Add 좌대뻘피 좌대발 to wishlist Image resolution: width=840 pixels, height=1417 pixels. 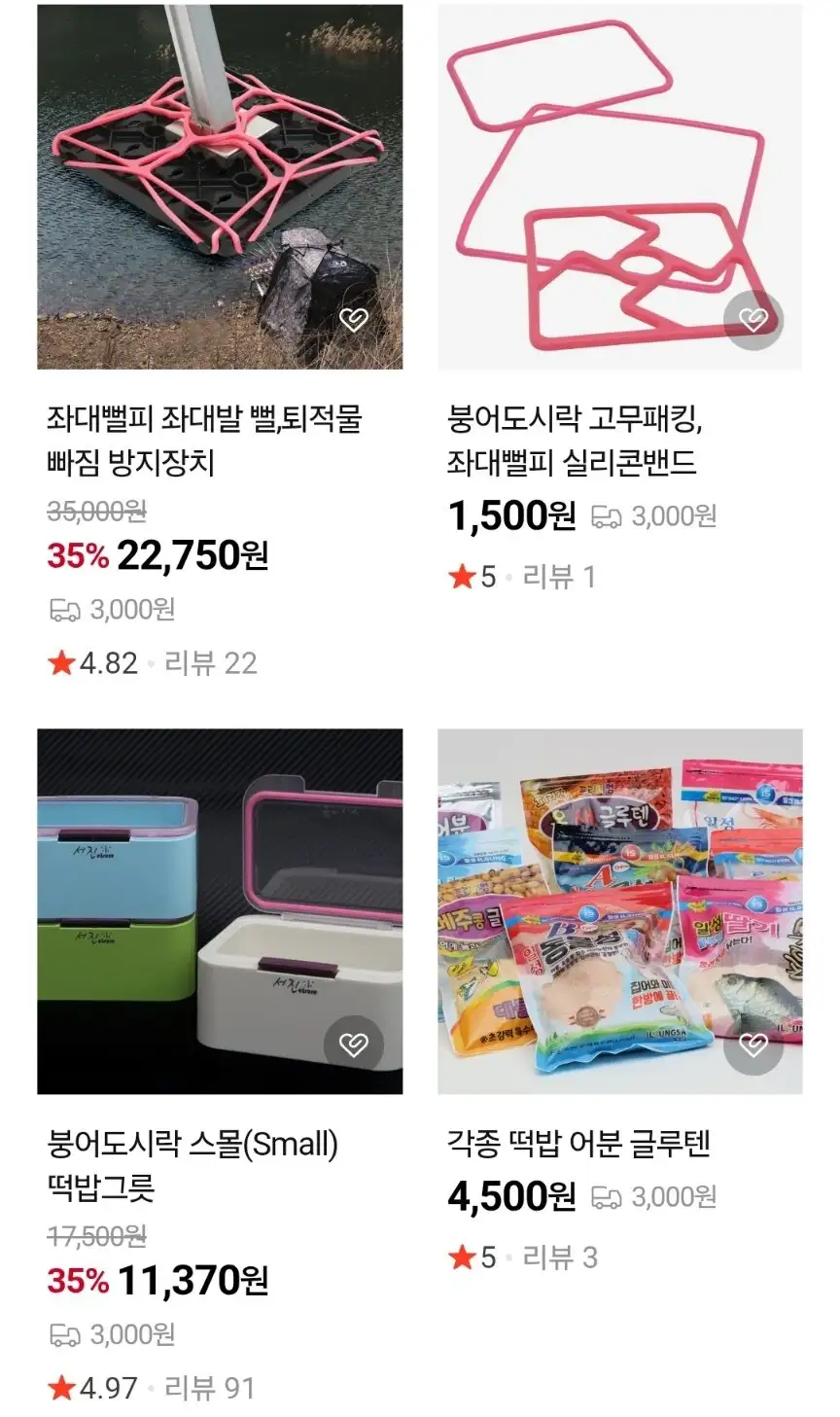click(353, 319)
